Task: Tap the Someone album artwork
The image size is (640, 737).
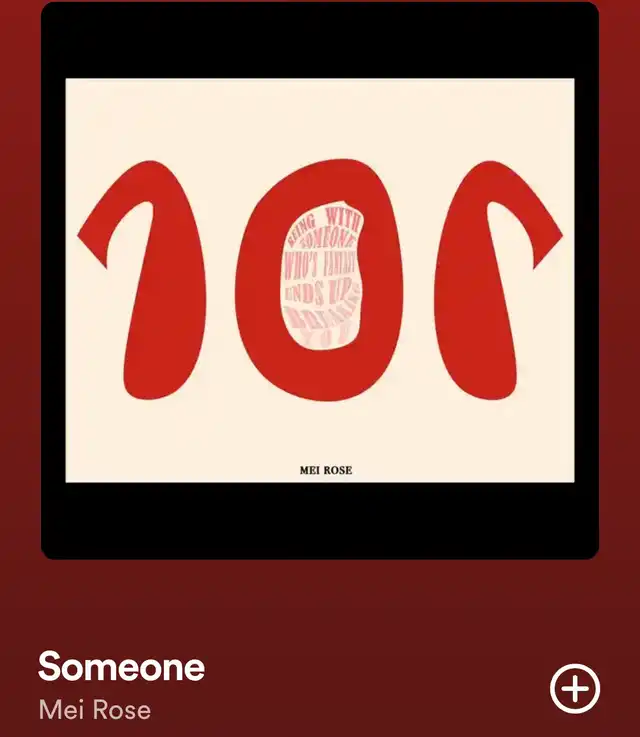Action: click(x=320, y=280)
